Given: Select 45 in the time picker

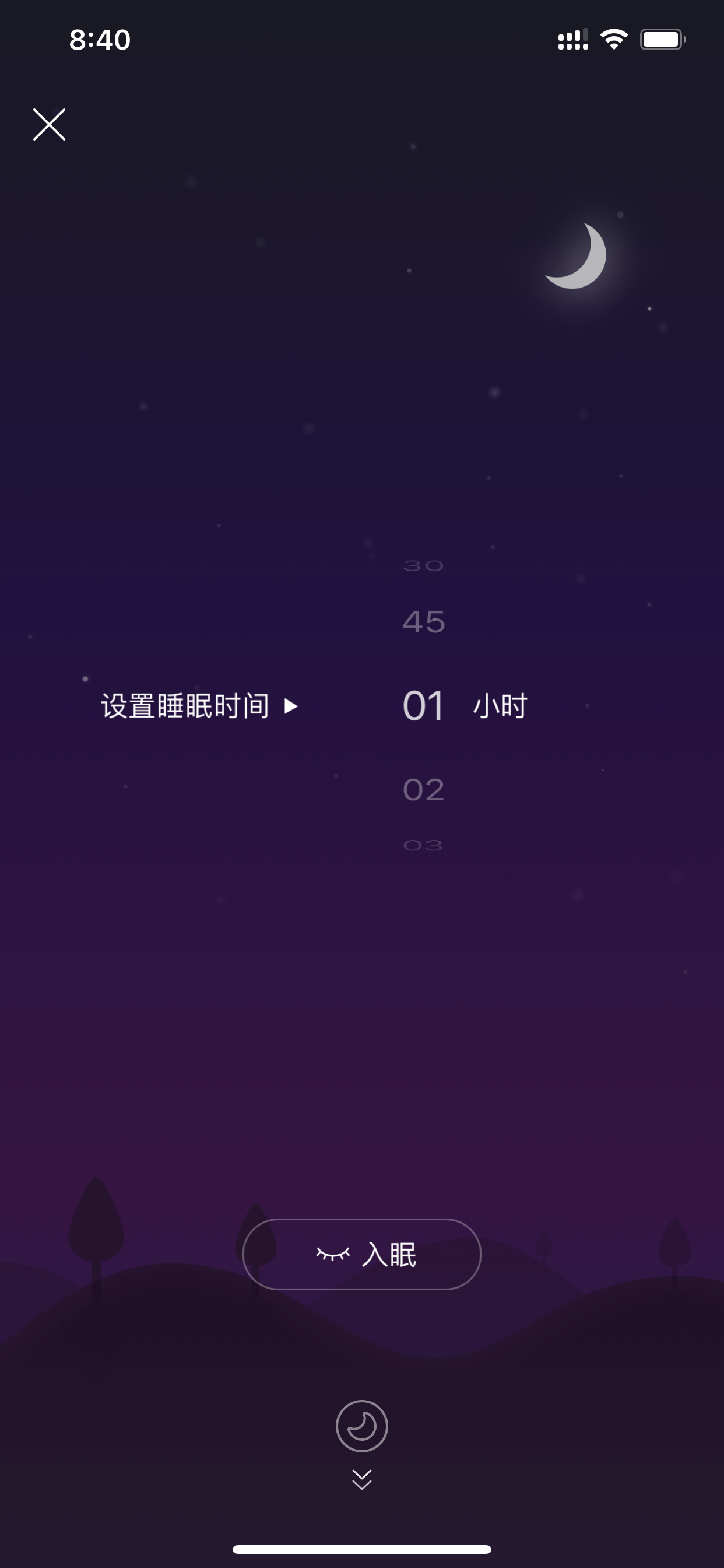Looking at the screenshot, I should click(x=423, y=621).
